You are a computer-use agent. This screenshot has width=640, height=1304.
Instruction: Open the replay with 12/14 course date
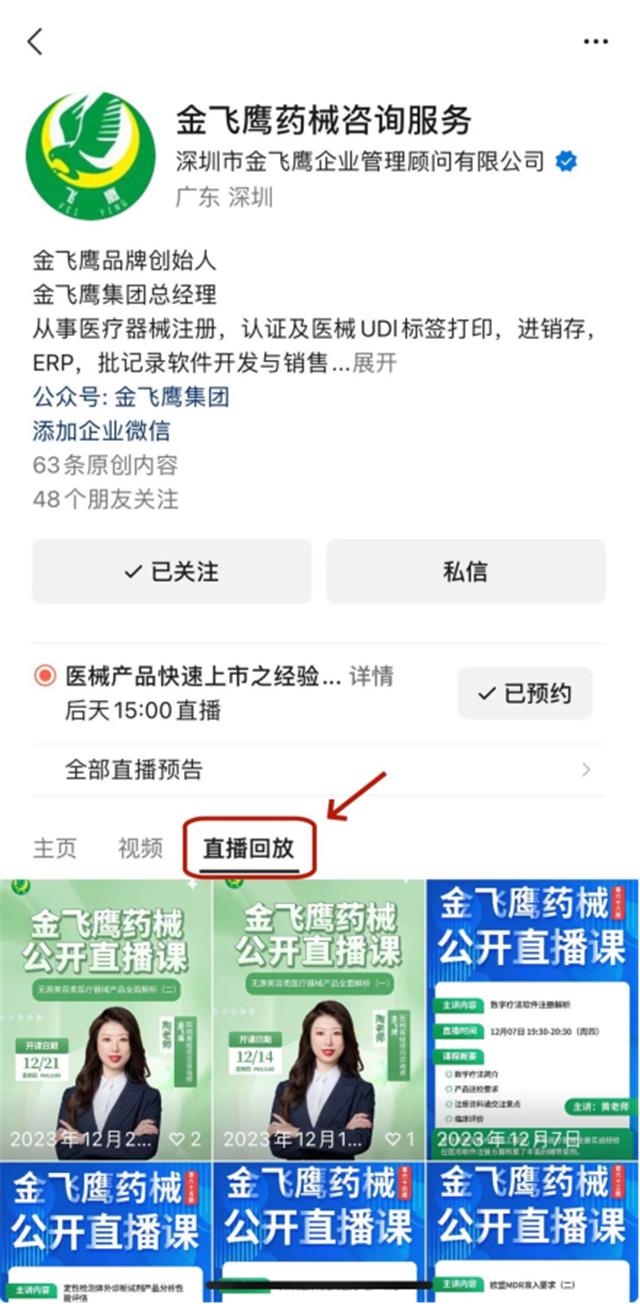click(319, 1020)
